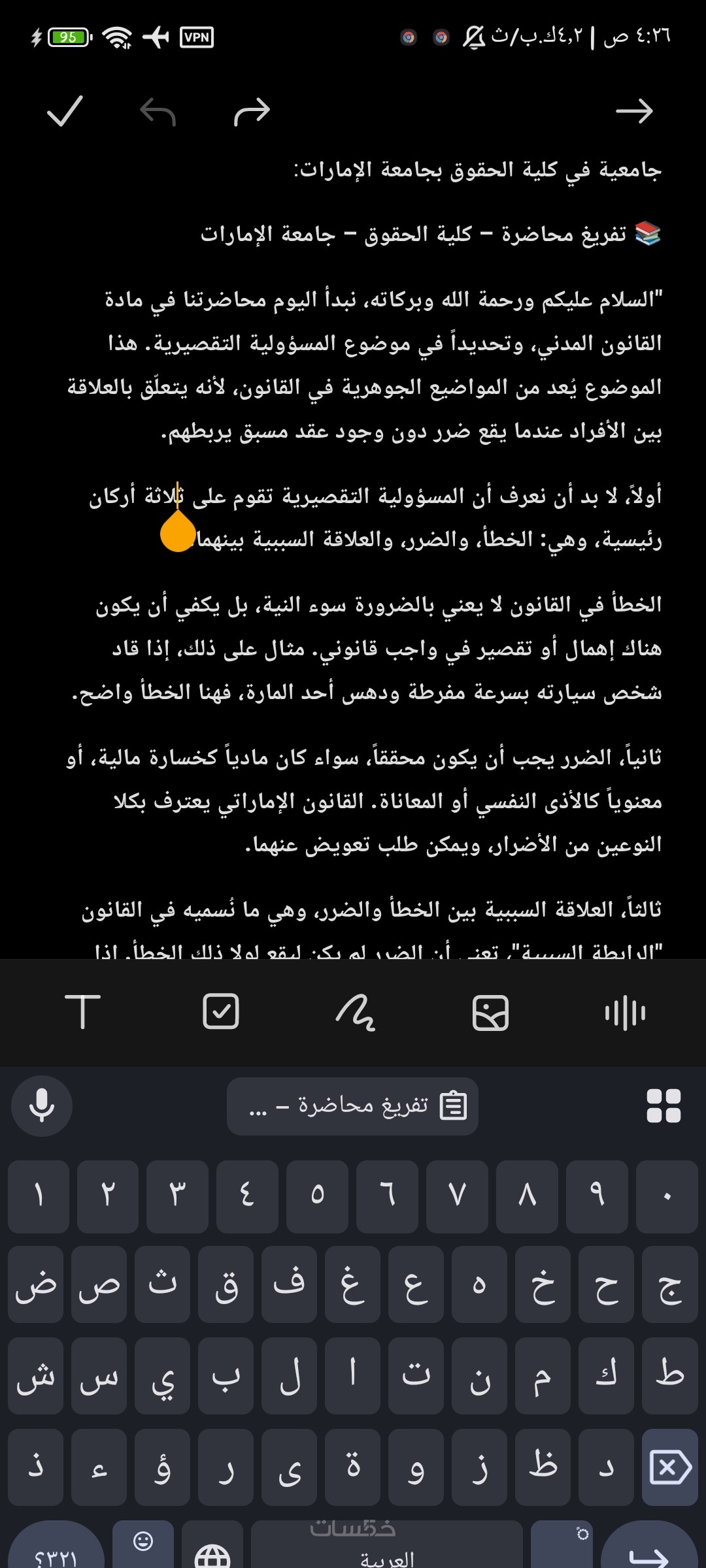706x1568 pixels.
Task: Hit the backspace key
Action: (x=670, y=1467)
